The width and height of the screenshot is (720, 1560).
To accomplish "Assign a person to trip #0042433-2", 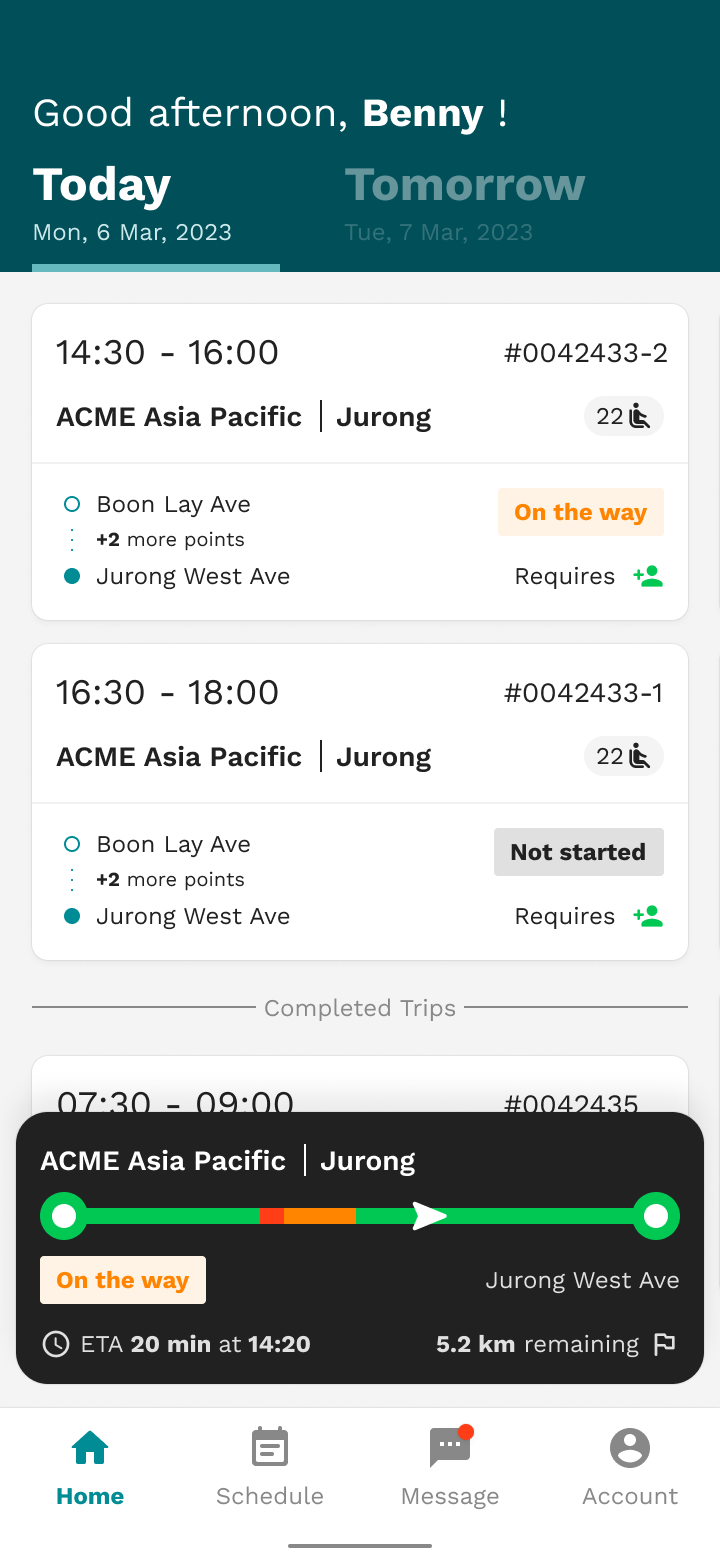I will (648, 576).
